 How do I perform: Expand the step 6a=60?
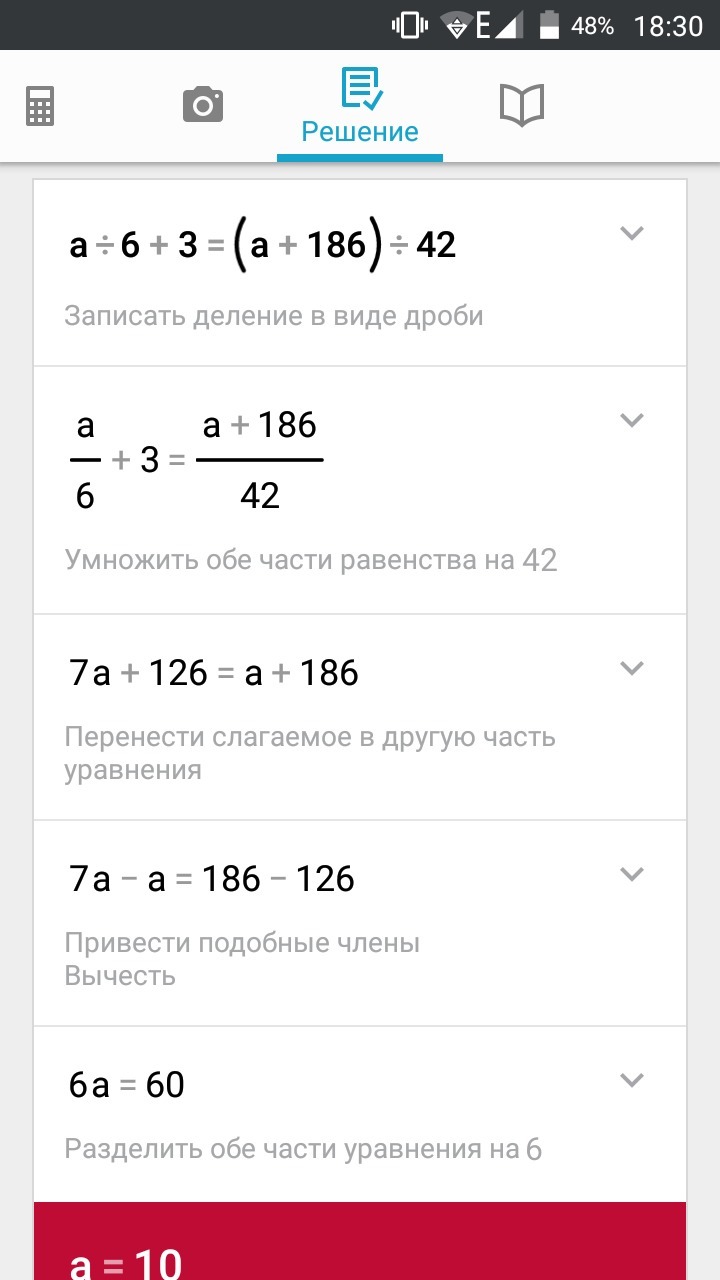point(631,1080)
